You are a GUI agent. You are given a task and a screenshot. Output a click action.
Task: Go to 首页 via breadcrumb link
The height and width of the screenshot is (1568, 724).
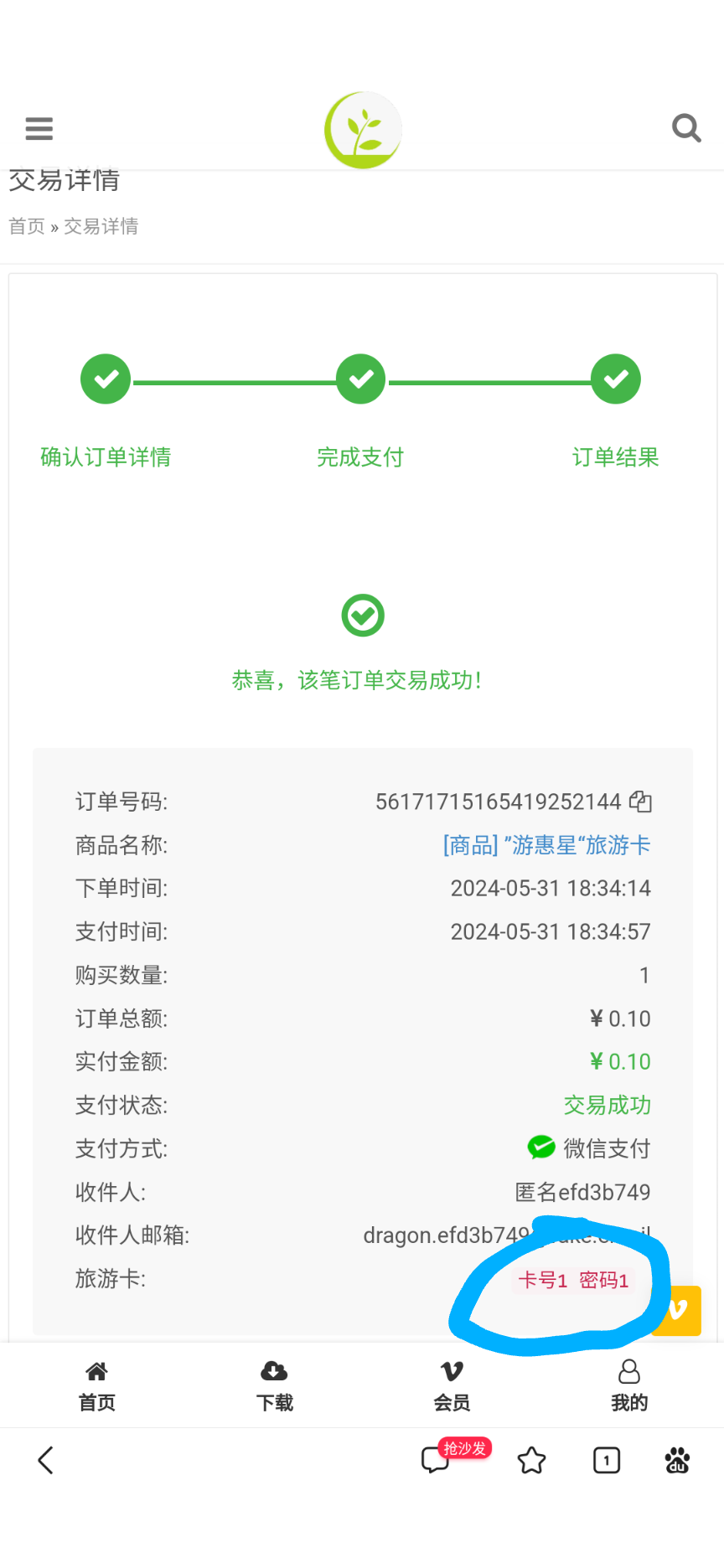click(x=26, y=226)
